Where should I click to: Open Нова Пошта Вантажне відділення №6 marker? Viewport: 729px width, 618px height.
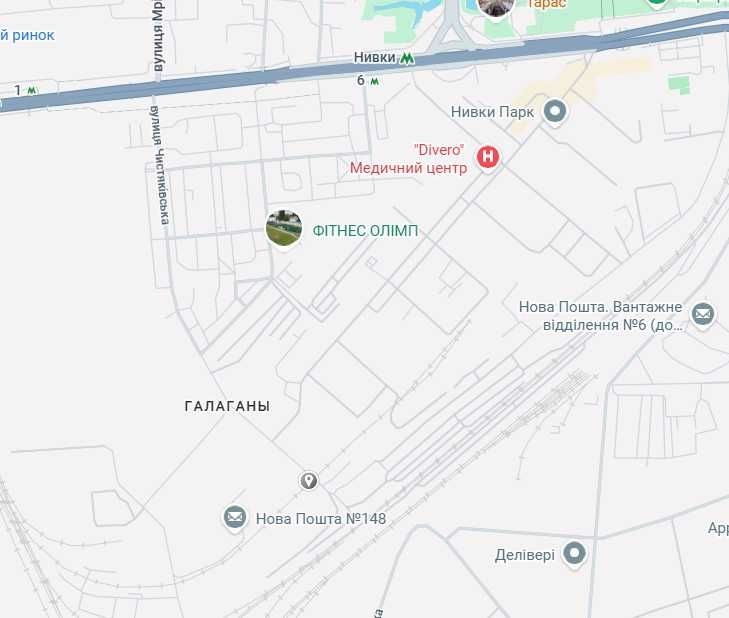[703, 315]
